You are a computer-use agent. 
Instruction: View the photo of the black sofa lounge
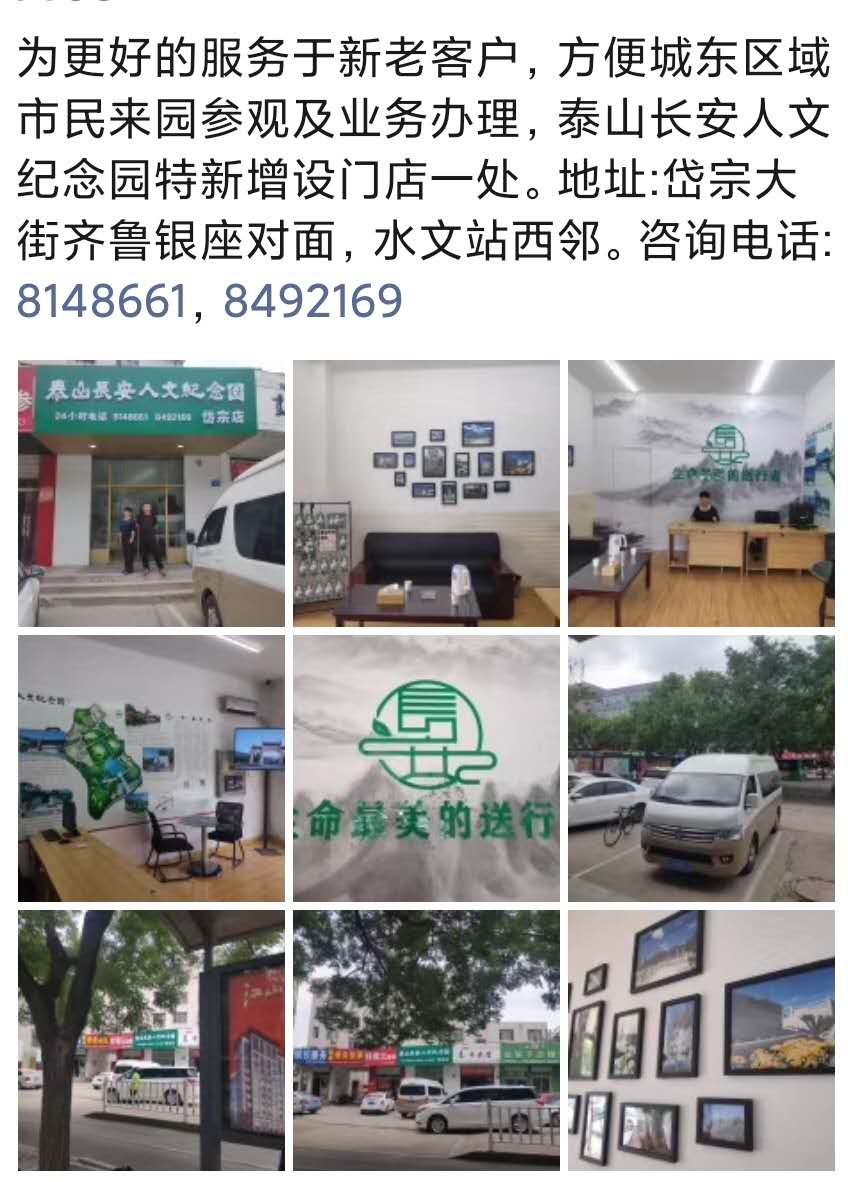coord(426,493)
